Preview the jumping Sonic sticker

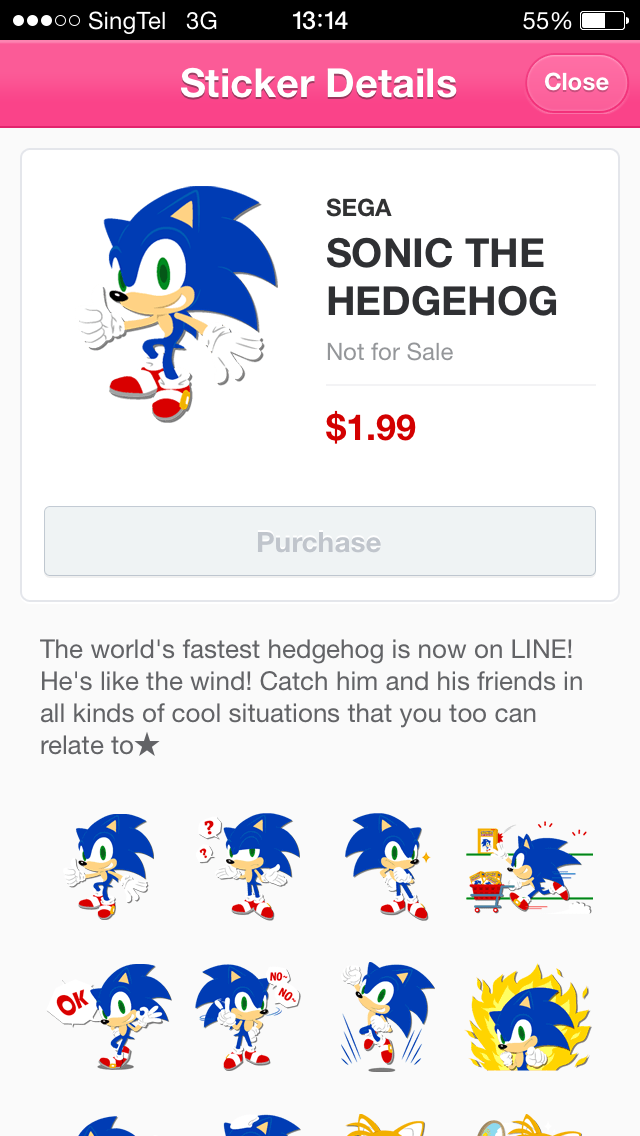click(385, 1016)
